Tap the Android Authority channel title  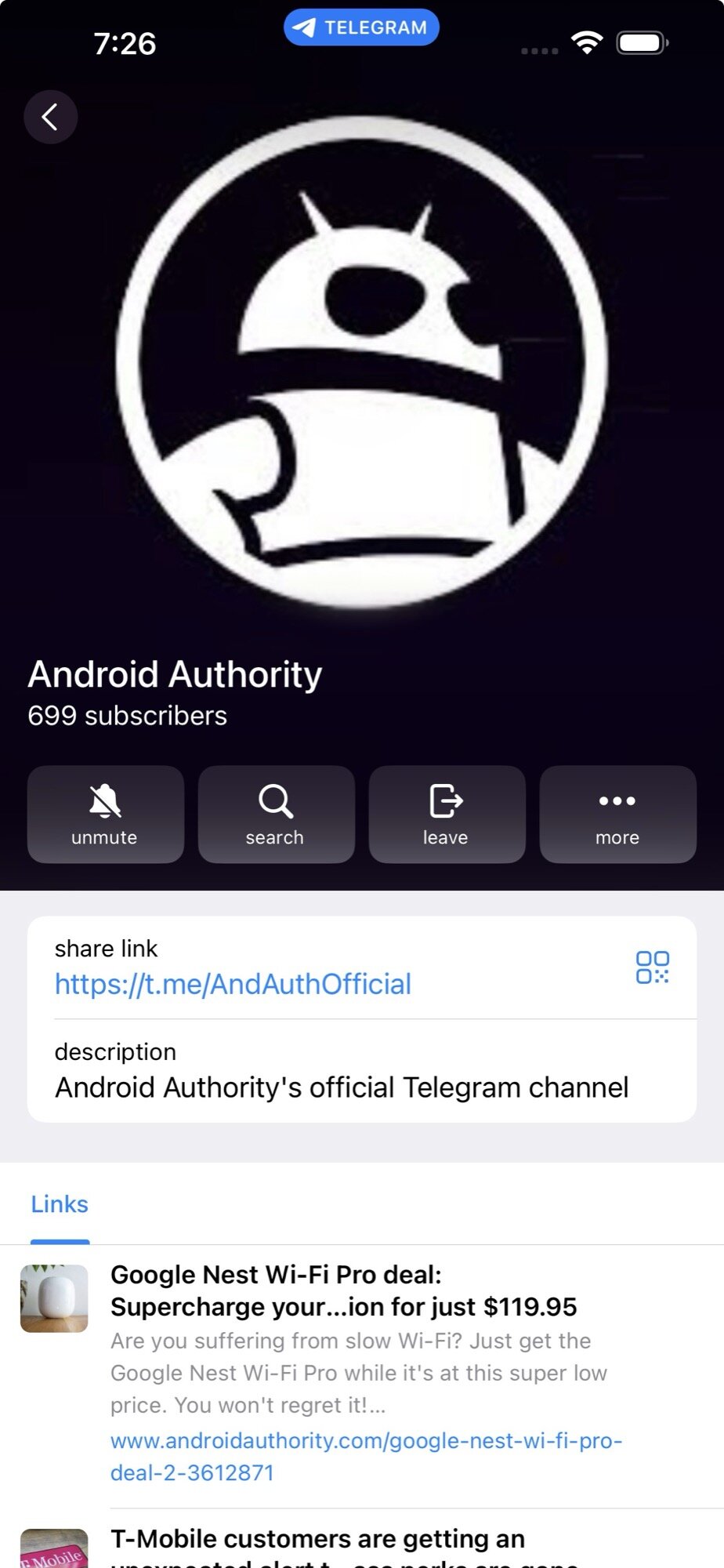click(x=174, y=673)
